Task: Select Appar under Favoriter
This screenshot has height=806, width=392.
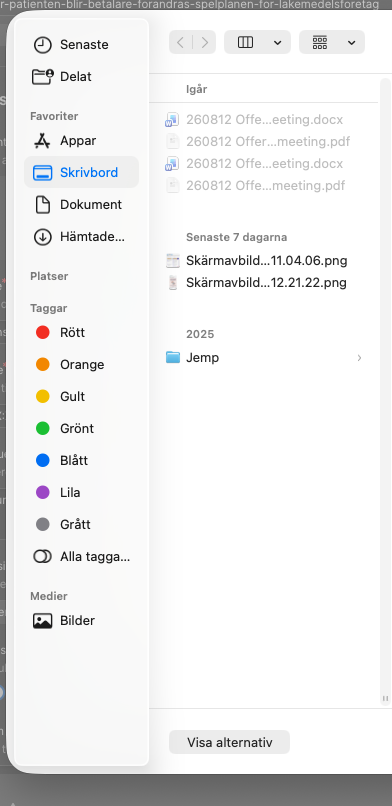Action: coord(81,140)
